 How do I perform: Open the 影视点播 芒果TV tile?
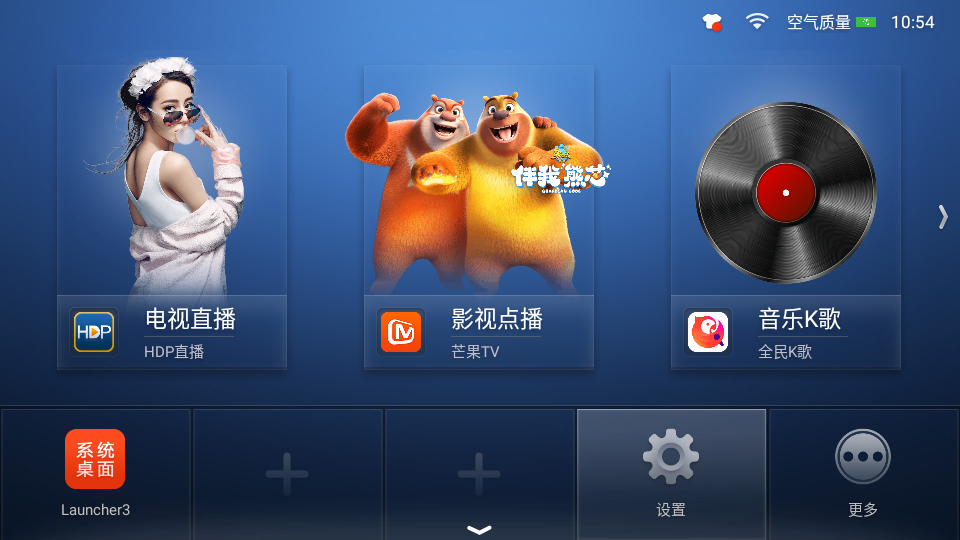coord(479,218)
